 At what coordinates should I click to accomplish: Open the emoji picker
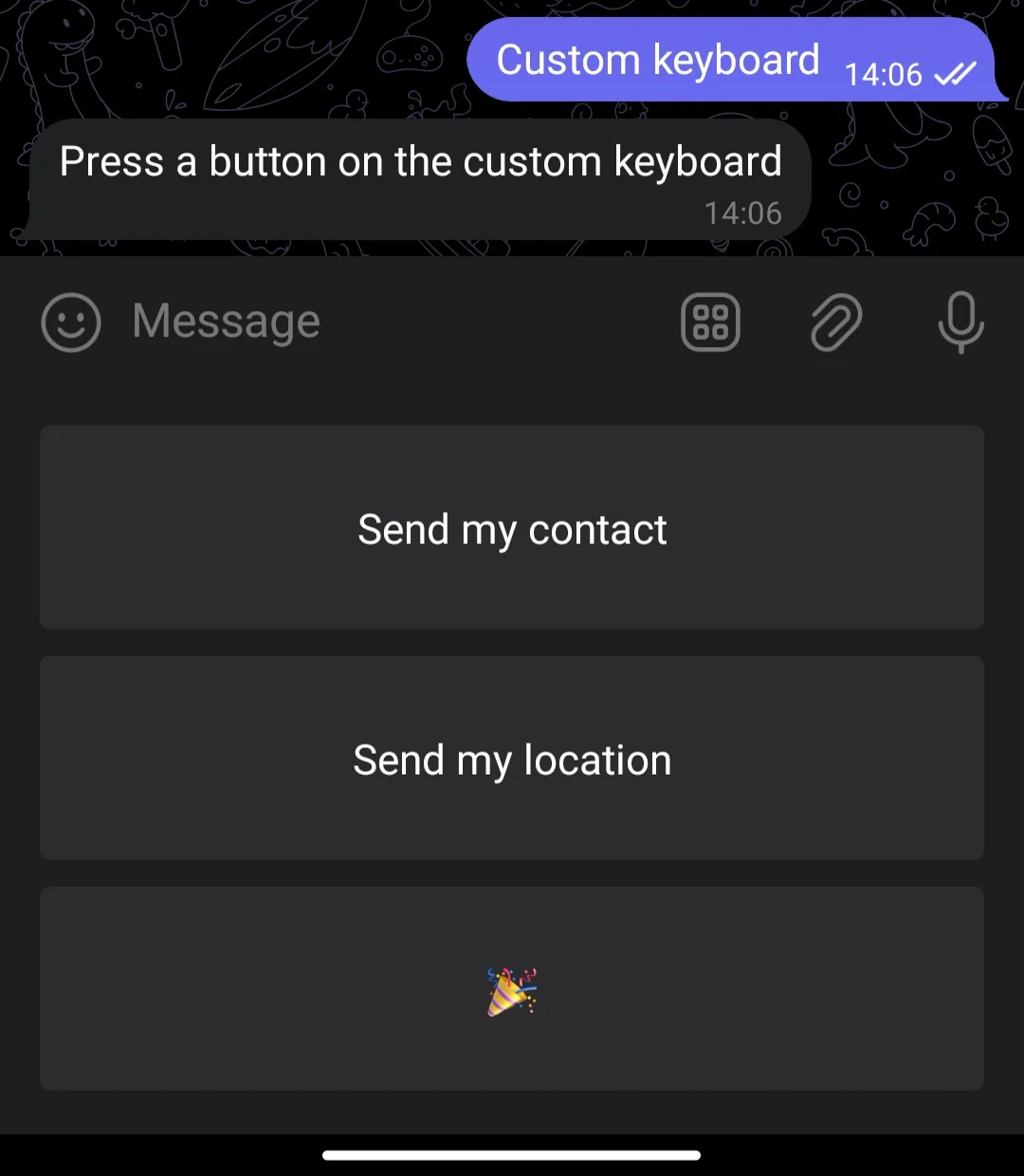pos(71,322)
